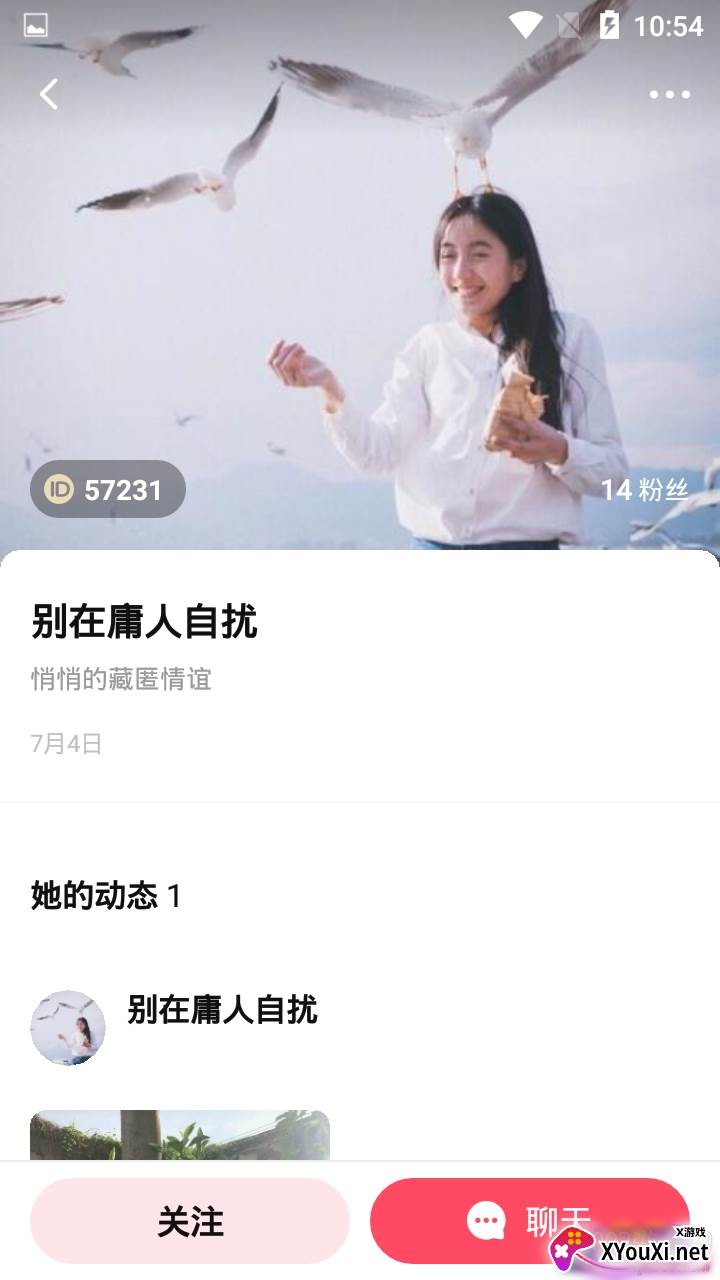Open the post photo thumbnail

pos(180,1134)
